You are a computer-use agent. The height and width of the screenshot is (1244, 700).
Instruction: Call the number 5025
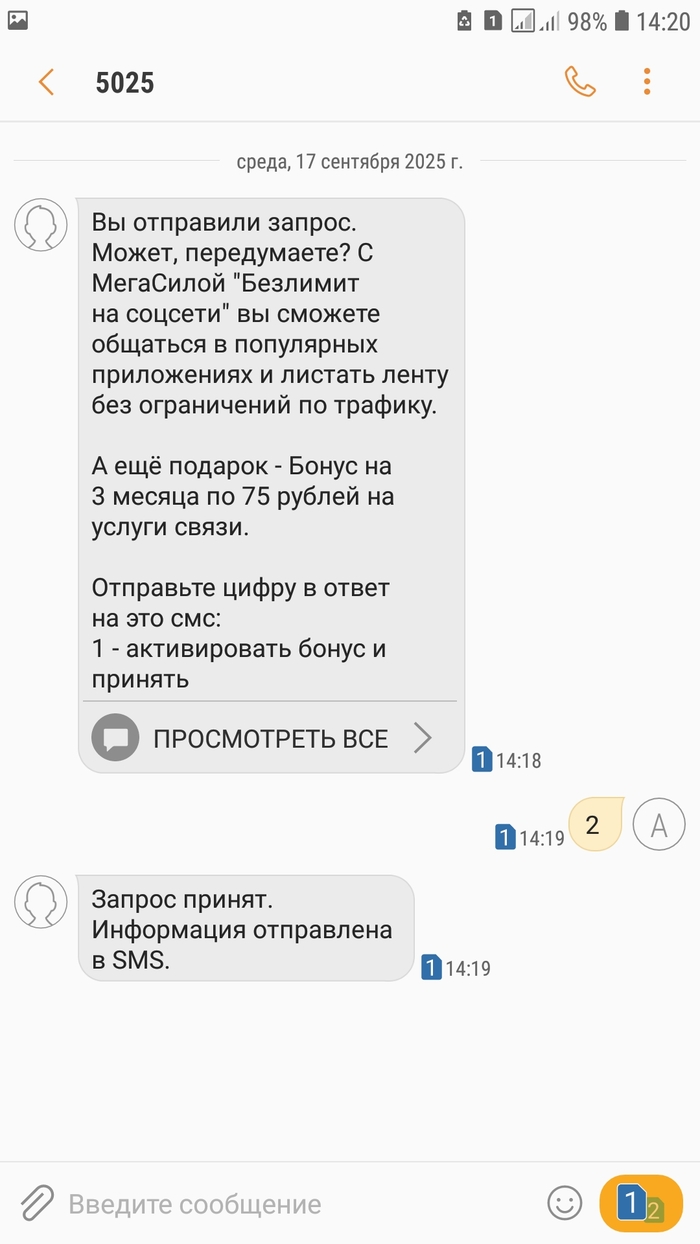(x=580, y=82)
